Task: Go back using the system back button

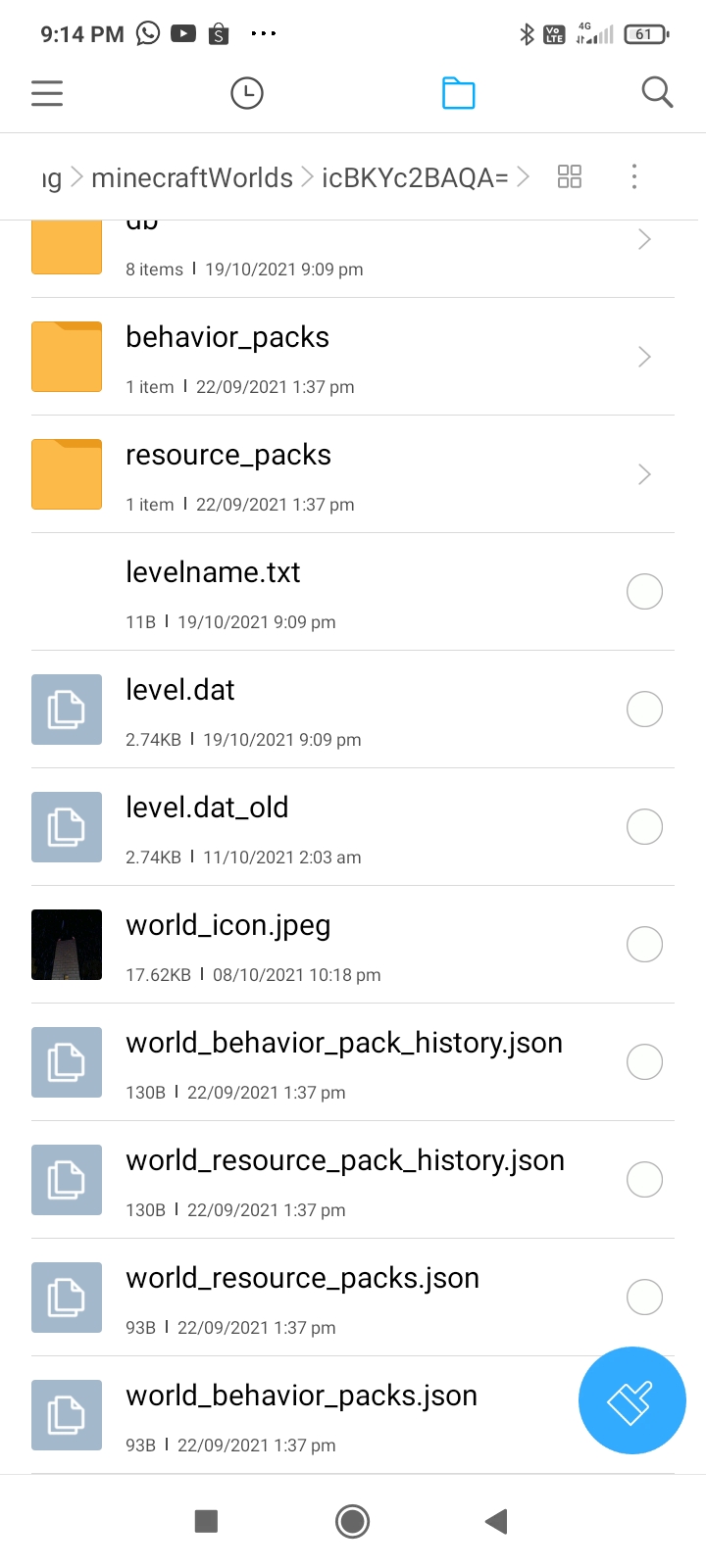Action: click(x=496, y=1521)
